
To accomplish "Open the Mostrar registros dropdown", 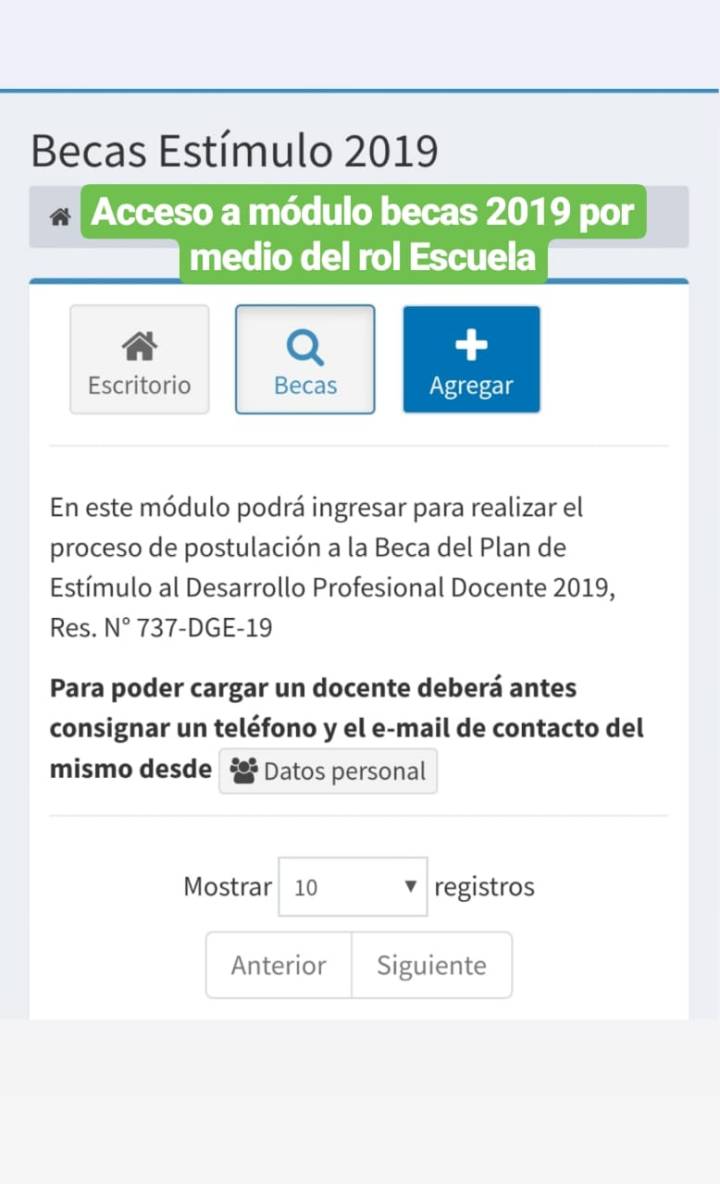I will 352,886.
